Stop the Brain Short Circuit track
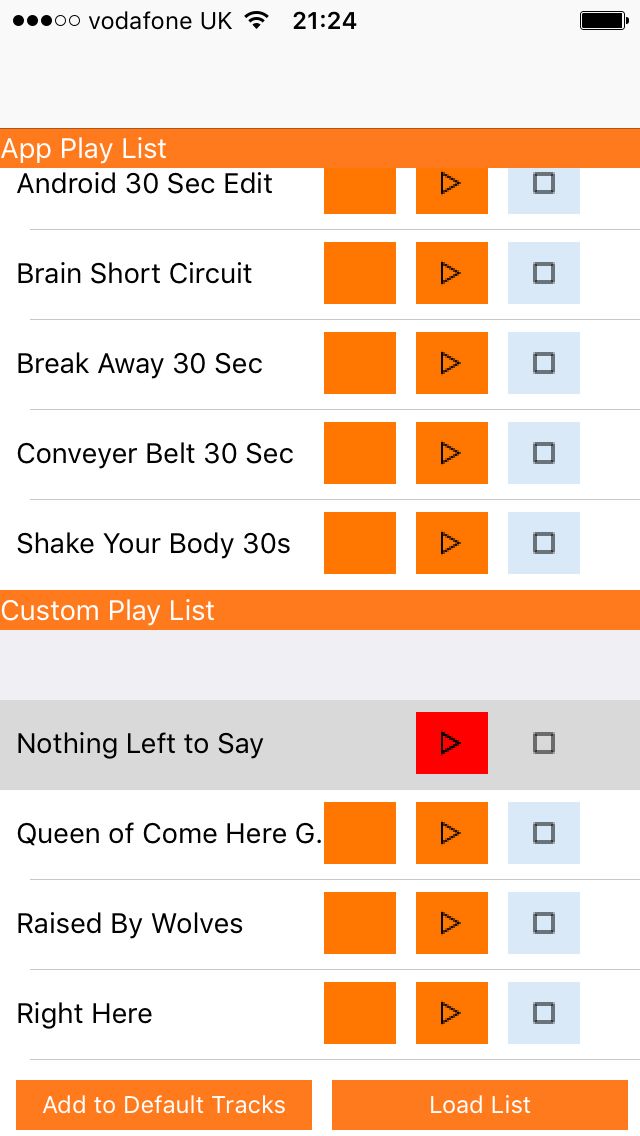 pyautogui.click(x=543, y=273)
